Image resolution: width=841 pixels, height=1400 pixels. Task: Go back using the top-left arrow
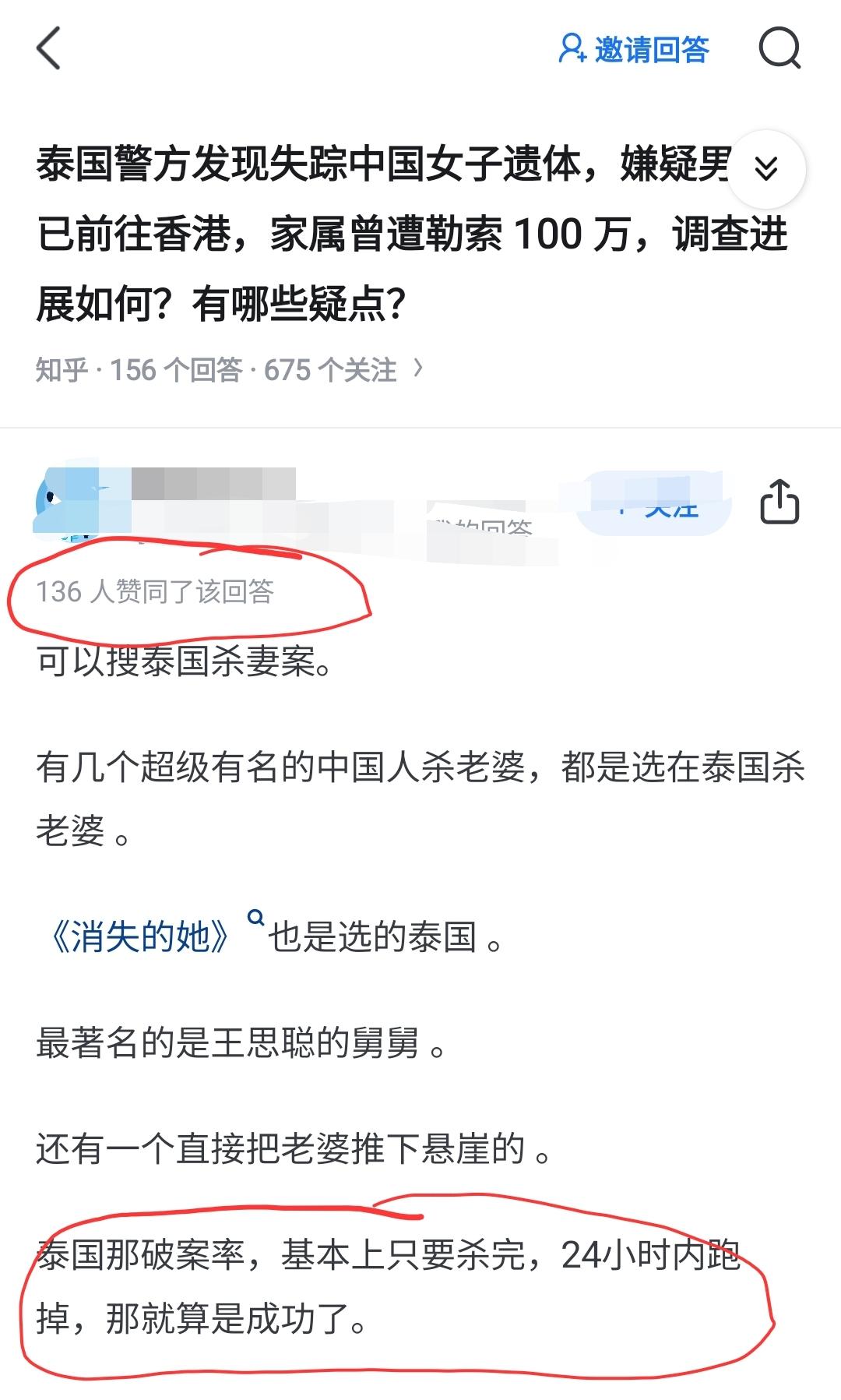point(48,48)
